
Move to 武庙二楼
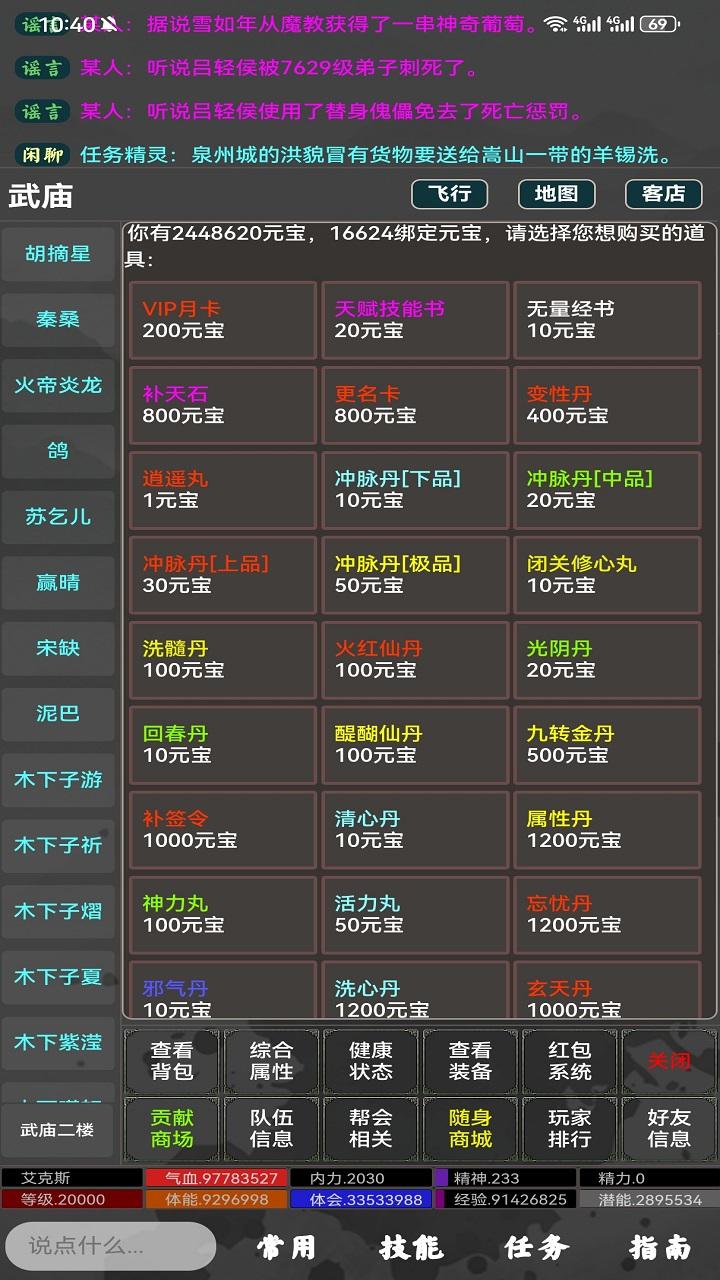(x=58, y=1130)
